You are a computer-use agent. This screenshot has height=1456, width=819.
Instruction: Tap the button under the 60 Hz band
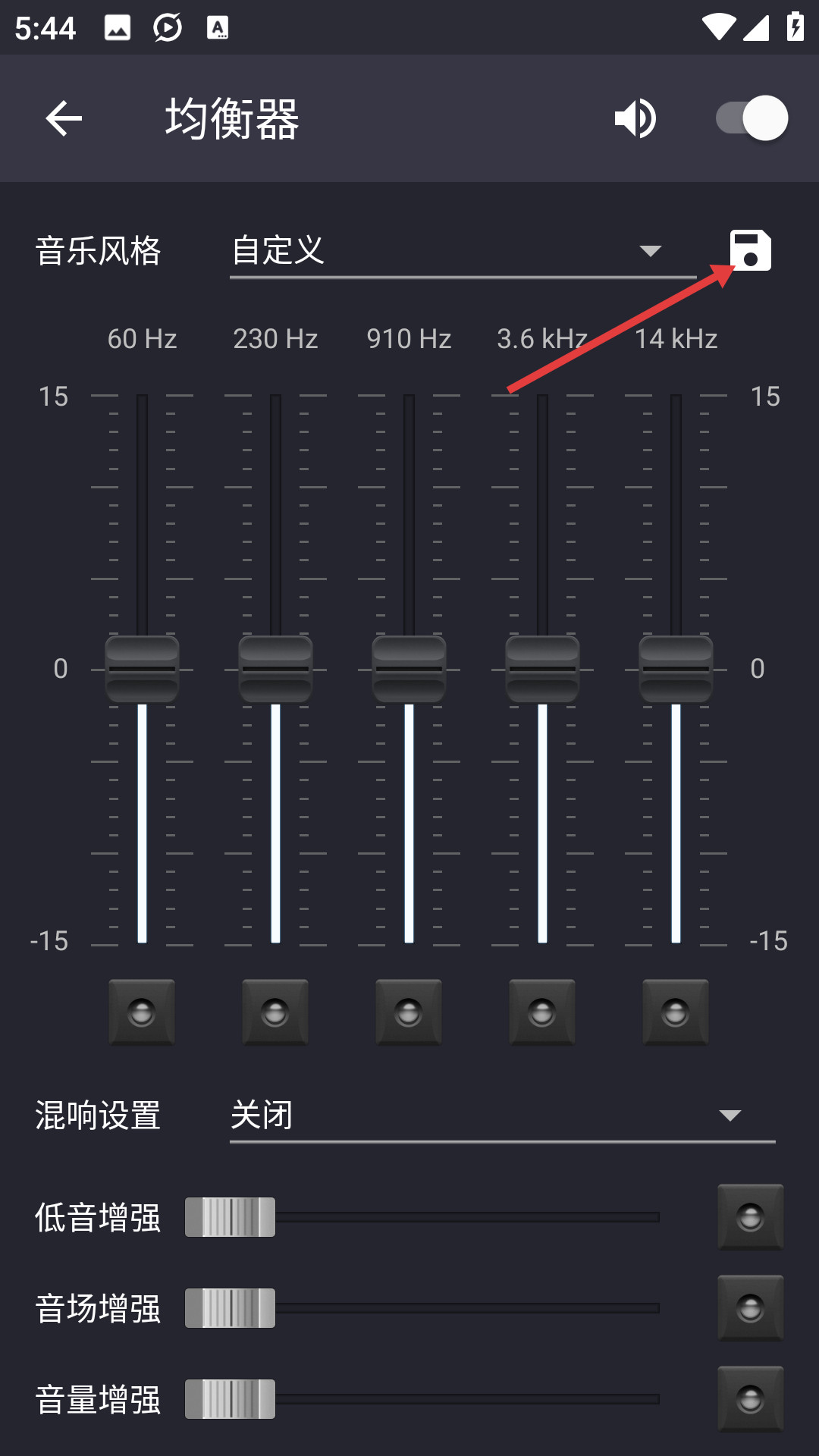click(x=142, y=1012)
